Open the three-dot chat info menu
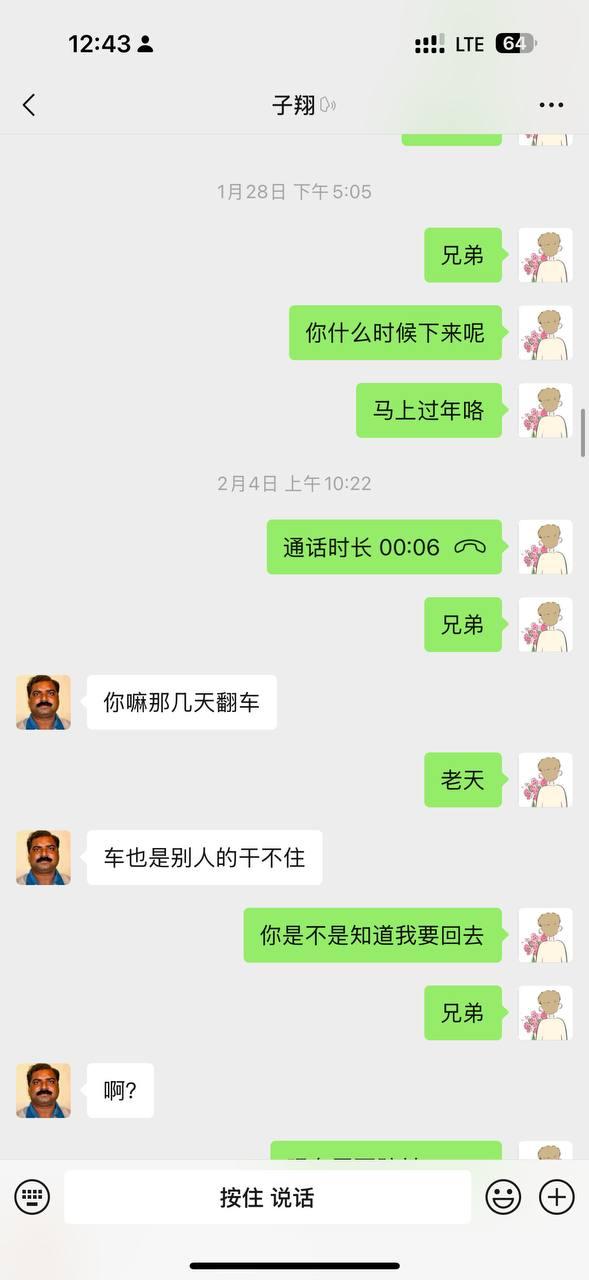The height and width of the screenshot is (1280, 589). (551, 105)
